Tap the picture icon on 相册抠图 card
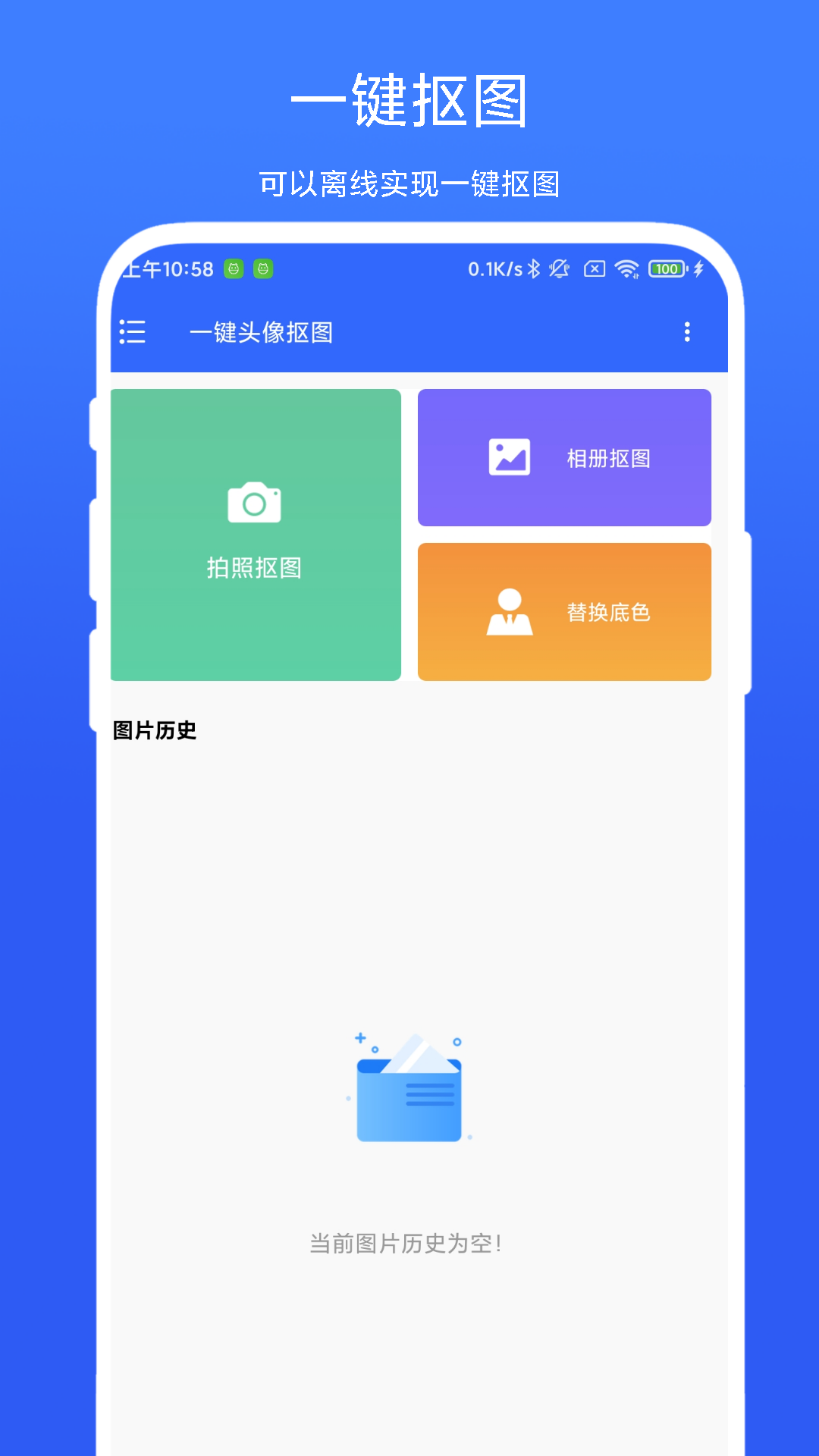819x1456 pixels. (x=510, y=457)
